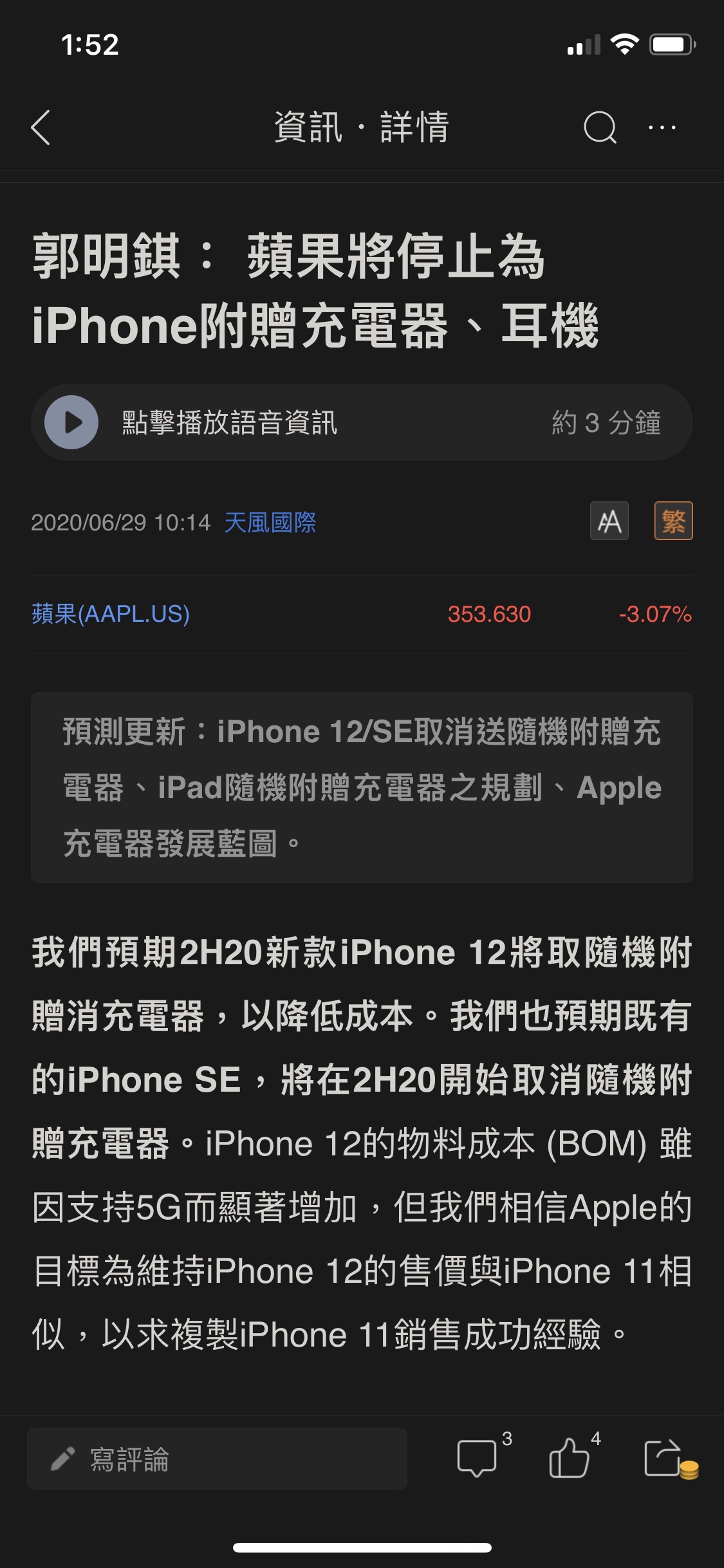Like this article with thumbs-up
The image size is (724, 1568).
click(570, 1457)
